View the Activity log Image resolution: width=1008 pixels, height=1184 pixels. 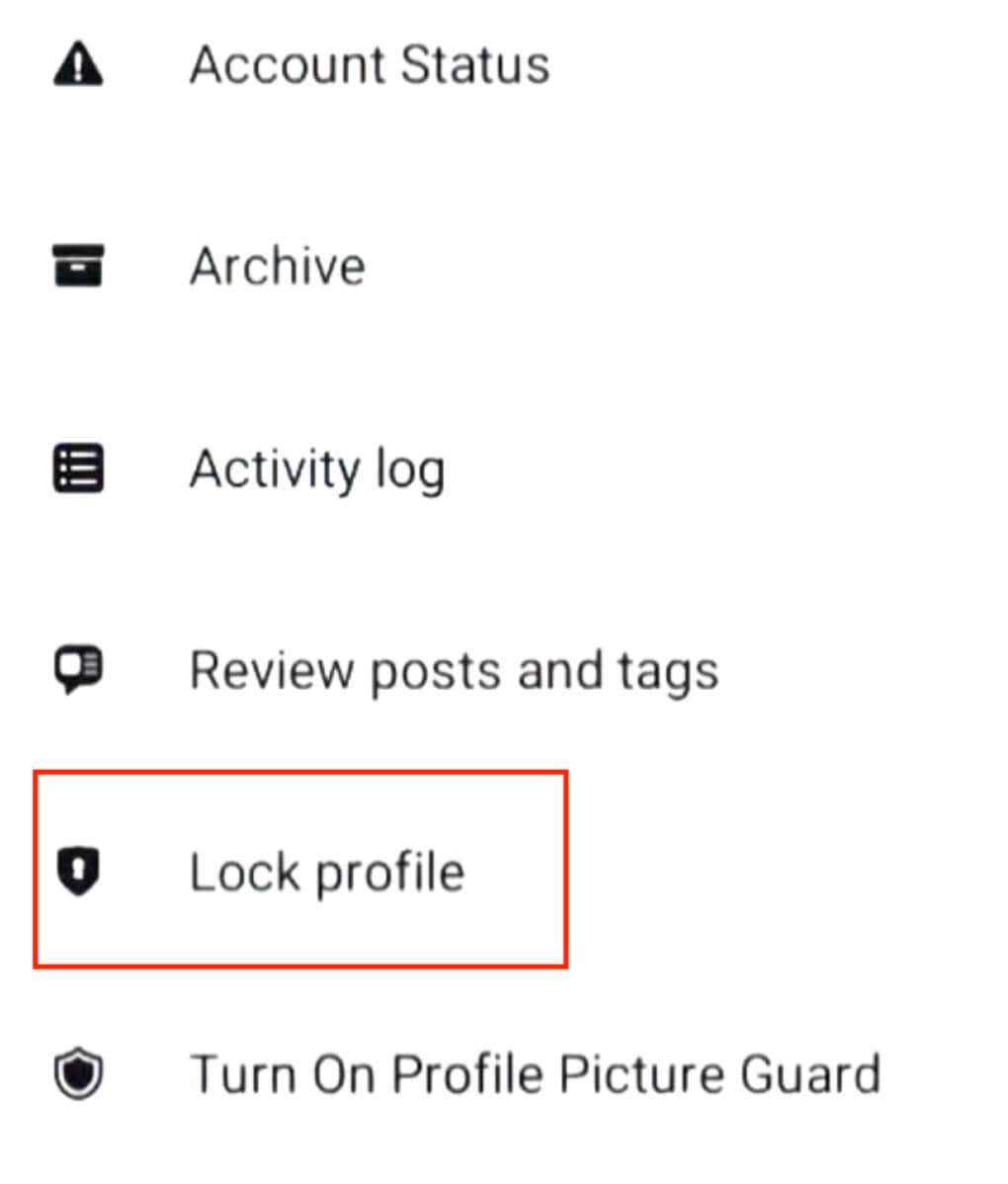[317, 469]
